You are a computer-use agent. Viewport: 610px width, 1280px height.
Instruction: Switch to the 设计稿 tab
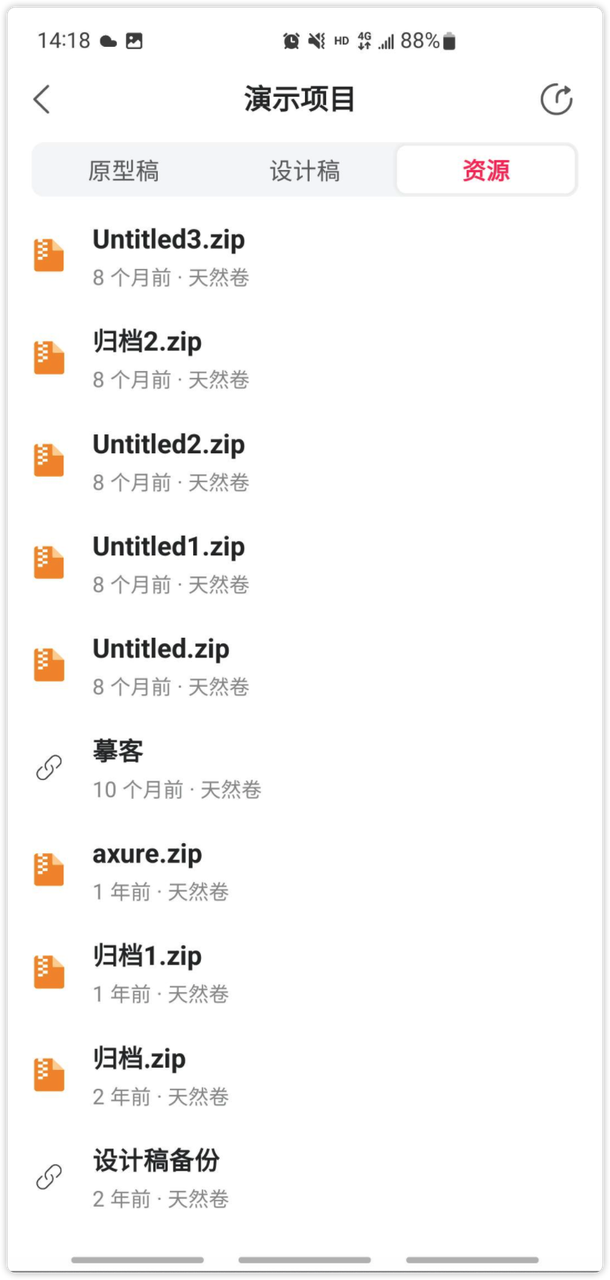[305, 171]
